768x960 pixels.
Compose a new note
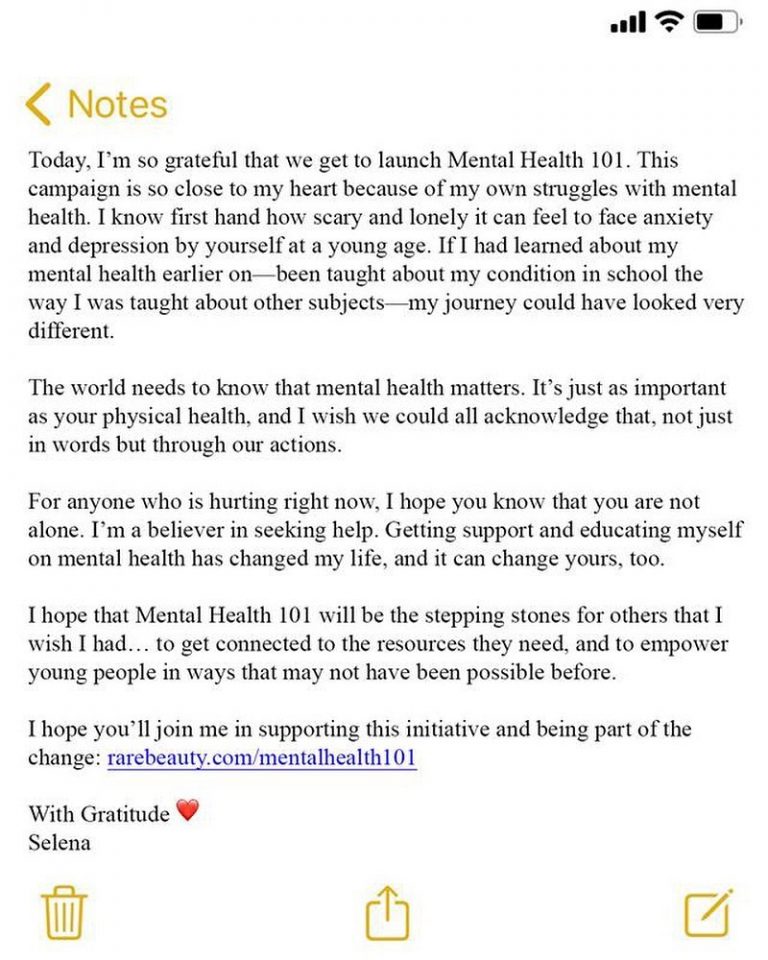(708, 912)
